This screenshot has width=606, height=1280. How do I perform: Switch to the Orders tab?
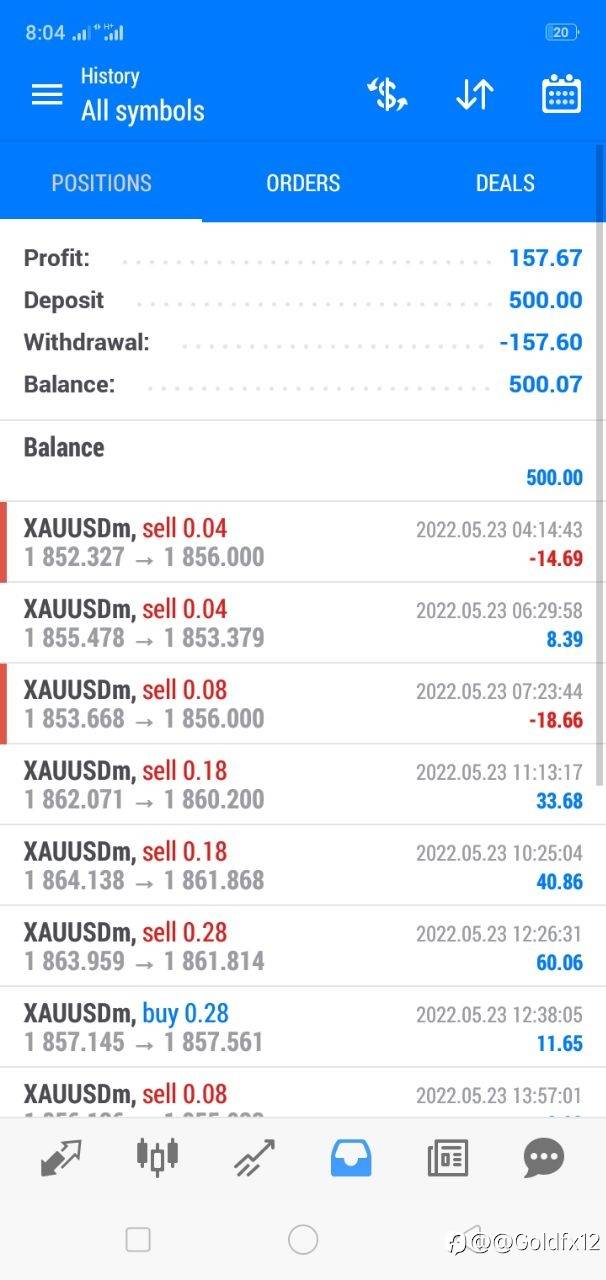pyautogui.click(x=303, y=183)
